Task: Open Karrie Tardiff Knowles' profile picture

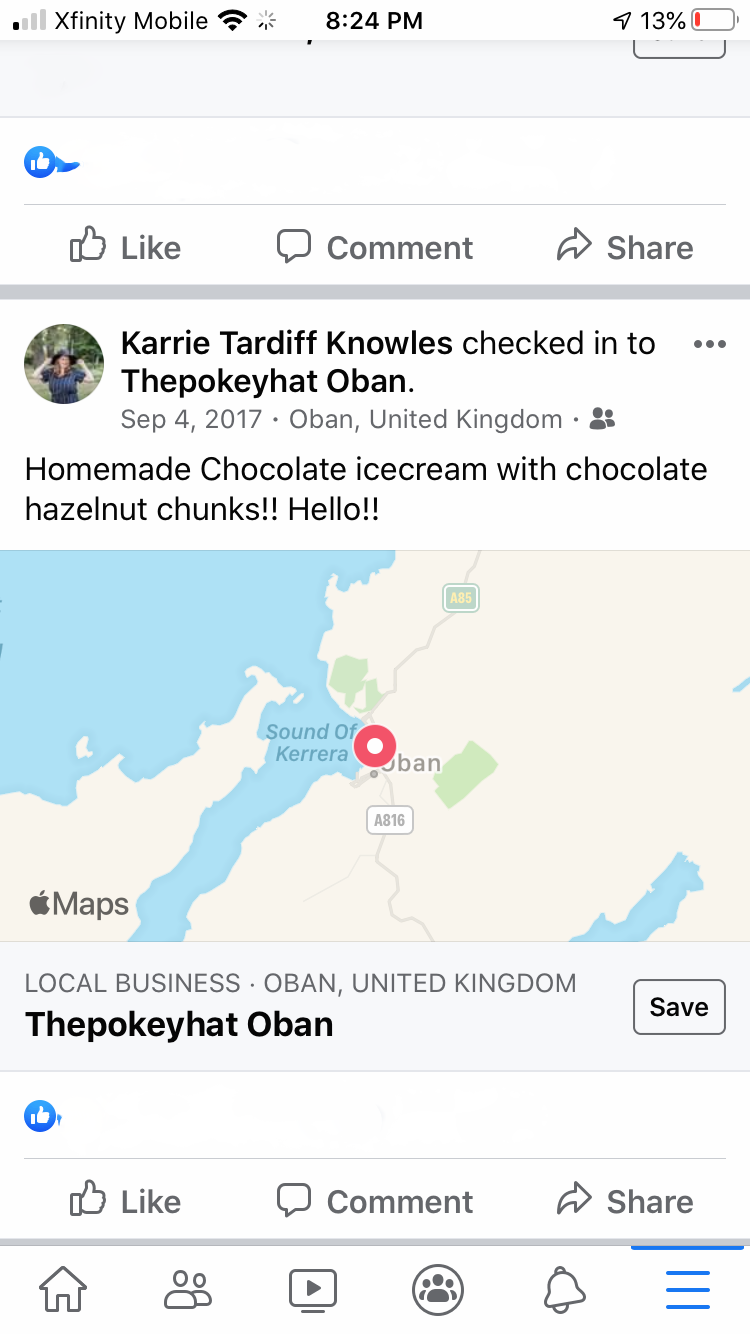Action: tap(64, 364)
